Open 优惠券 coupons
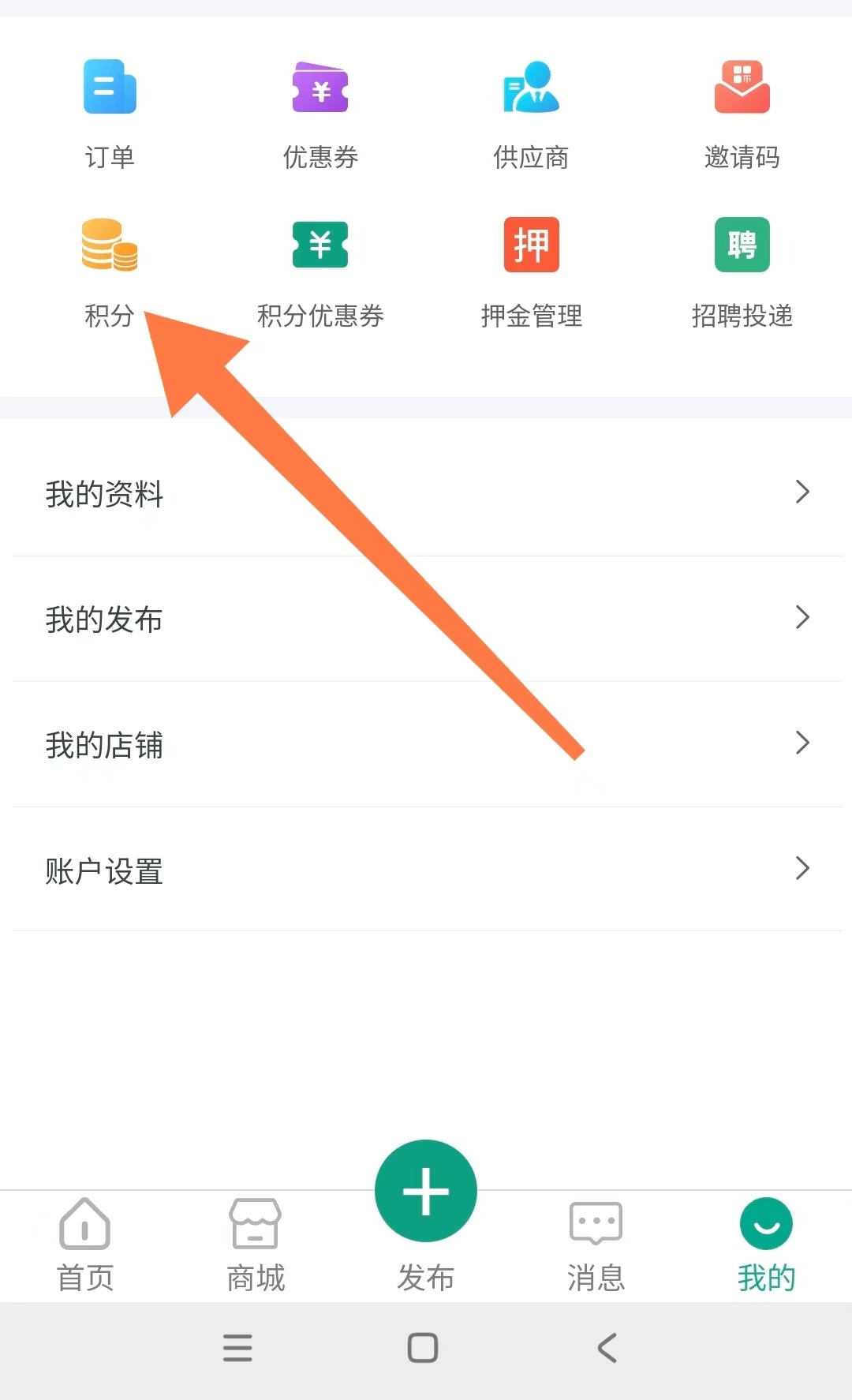This screenshot has height=1400, width=852. click(x=320, y=113)
